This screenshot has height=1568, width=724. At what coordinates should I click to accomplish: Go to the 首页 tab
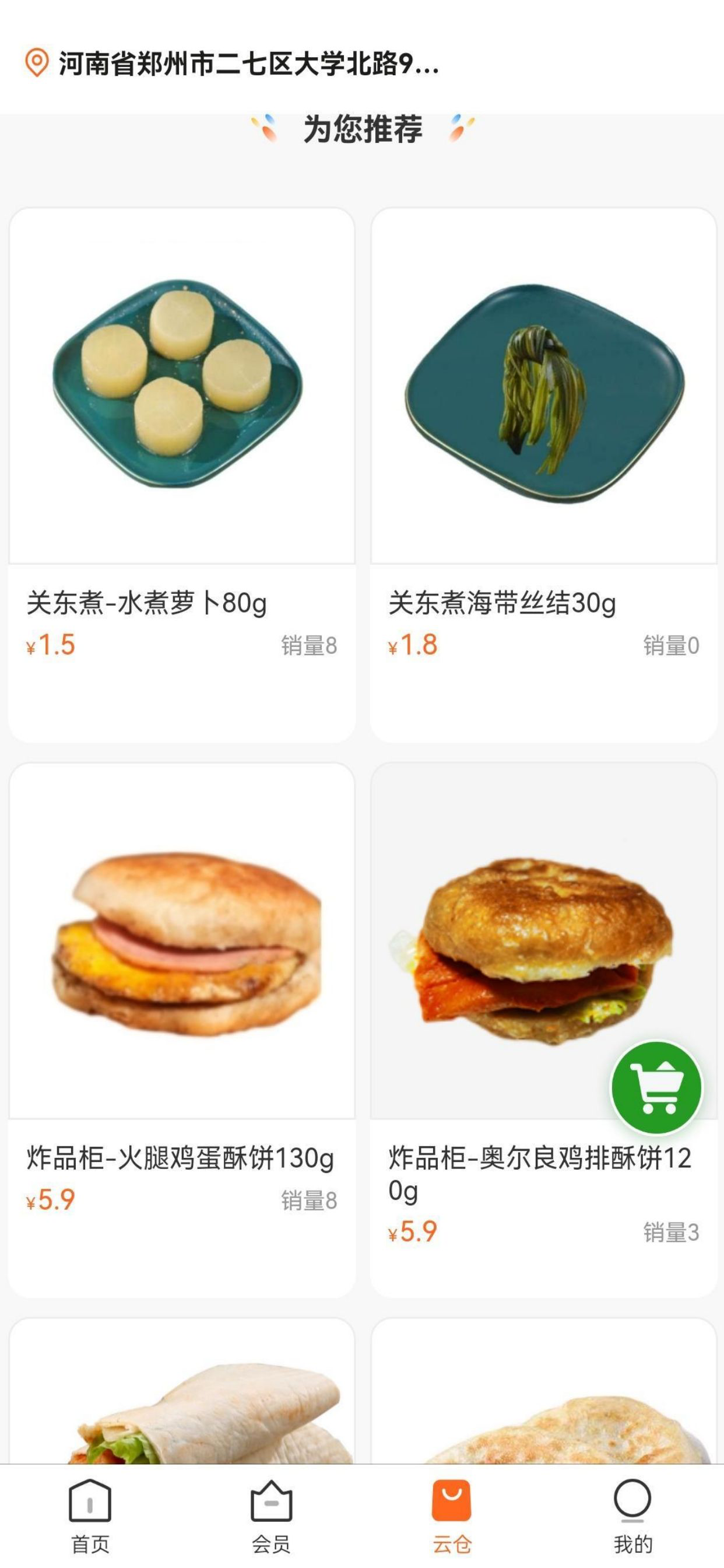pyautogui.click(x=90, y=1515)
